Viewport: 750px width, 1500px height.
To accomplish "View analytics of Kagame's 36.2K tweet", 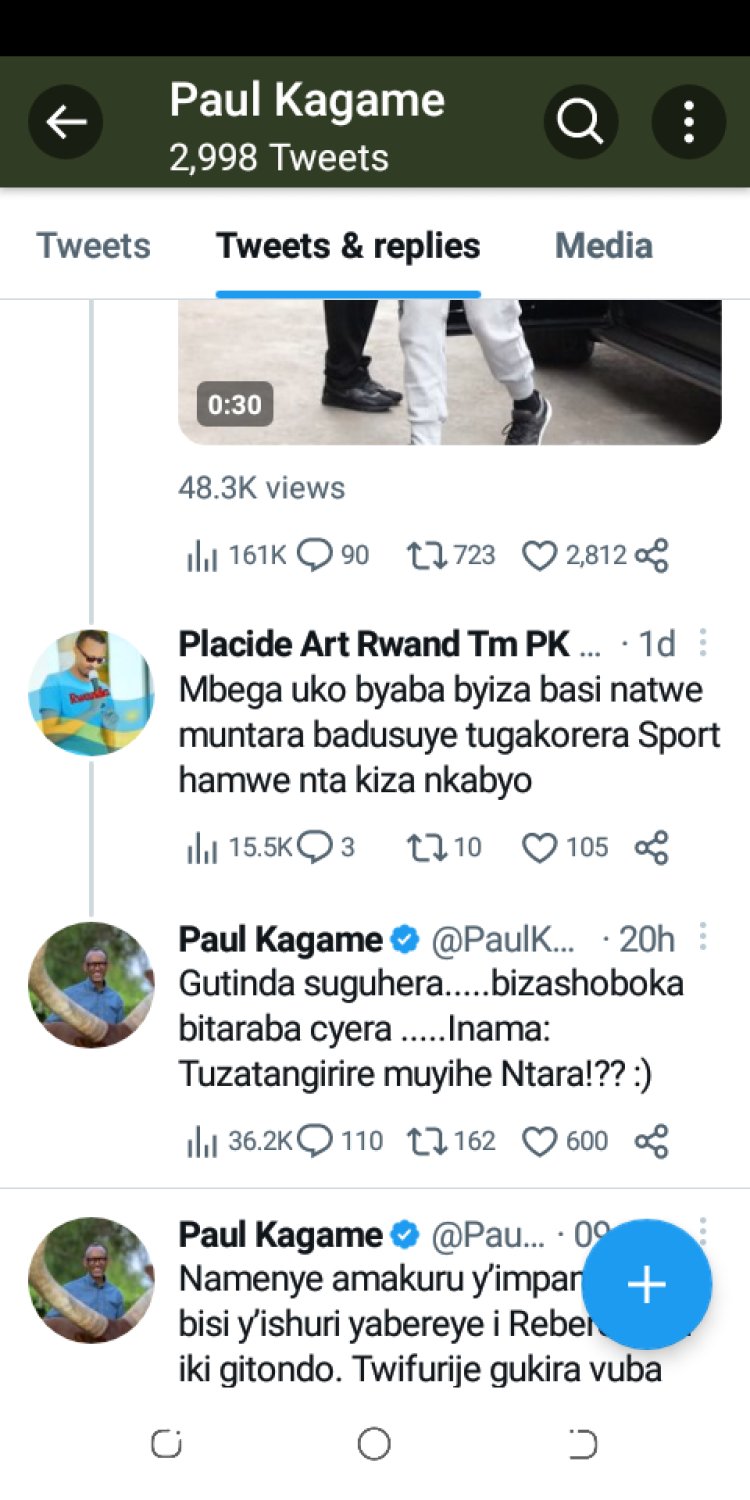I will 202,1141.
